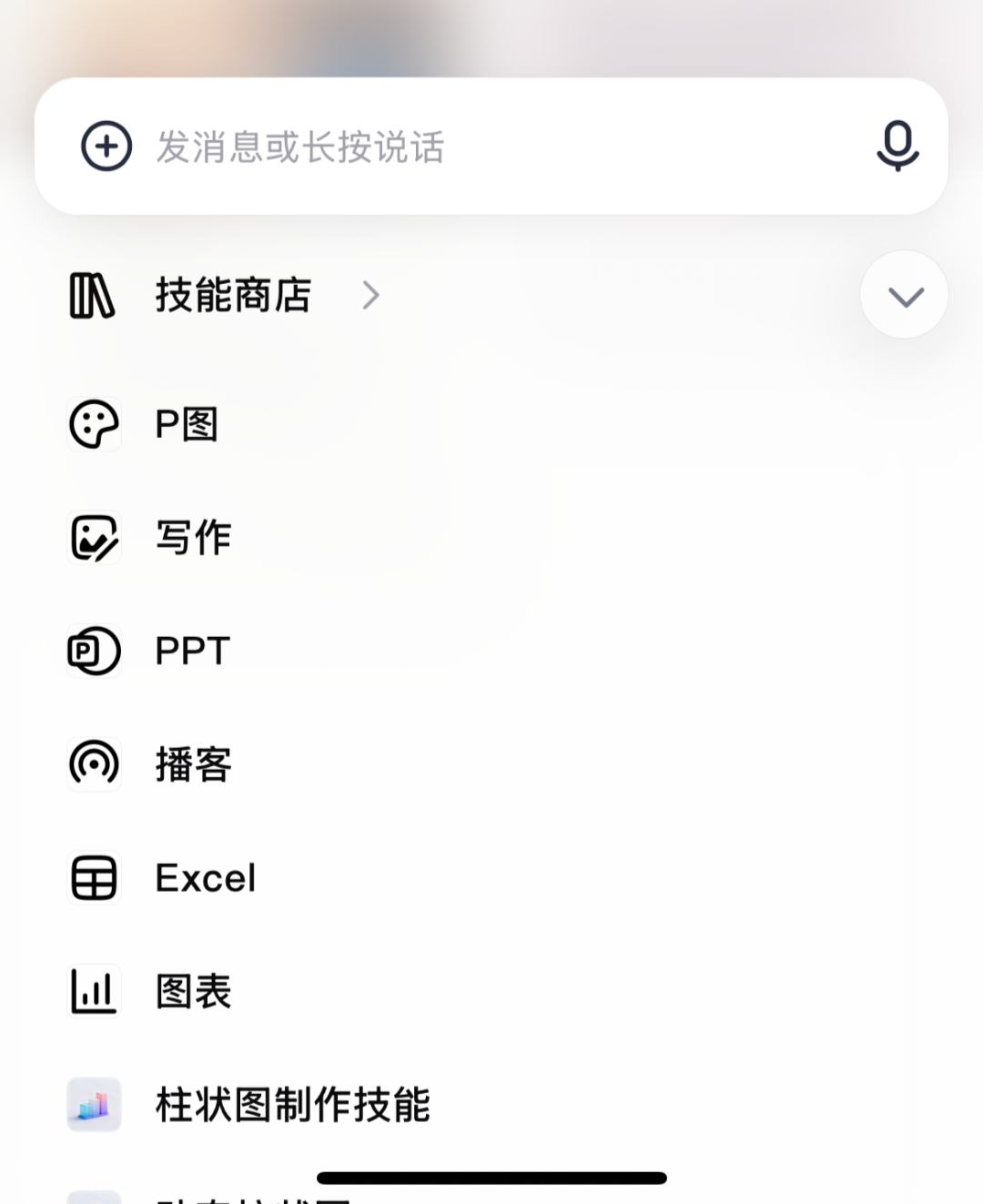Viewport: 983px width, 1204px height.
Task: Select the 柱状图制作技能 entry
Action: 293,1105
